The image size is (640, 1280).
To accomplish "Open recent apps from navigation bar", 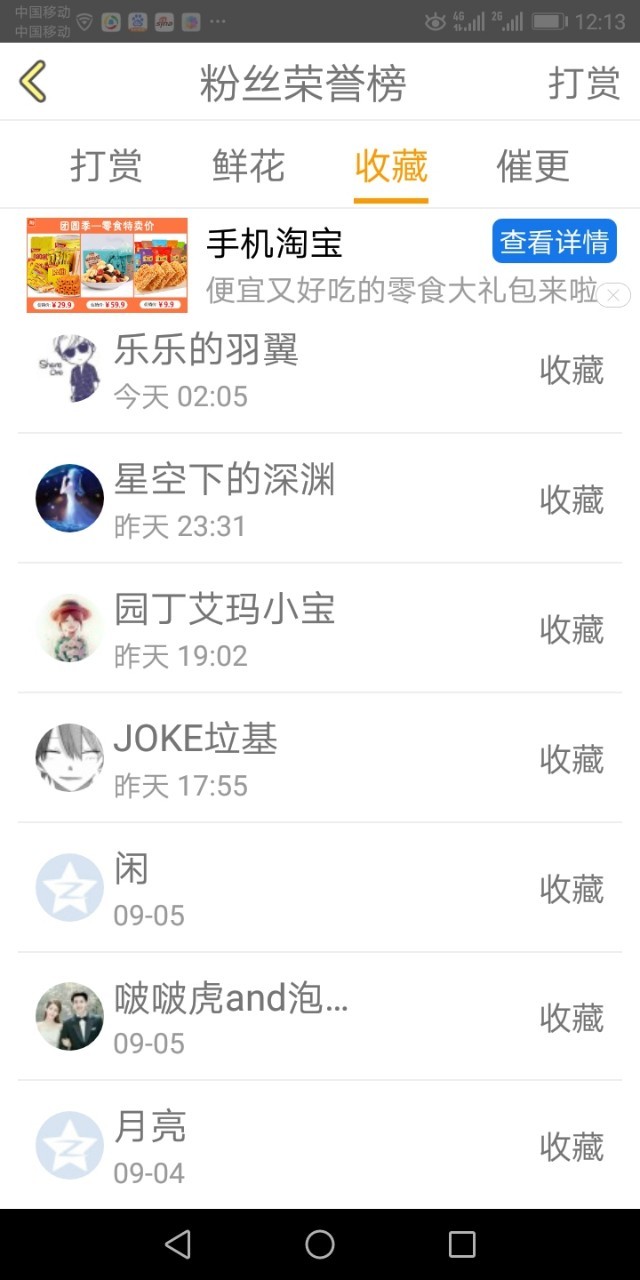I will click(462, 1244).
